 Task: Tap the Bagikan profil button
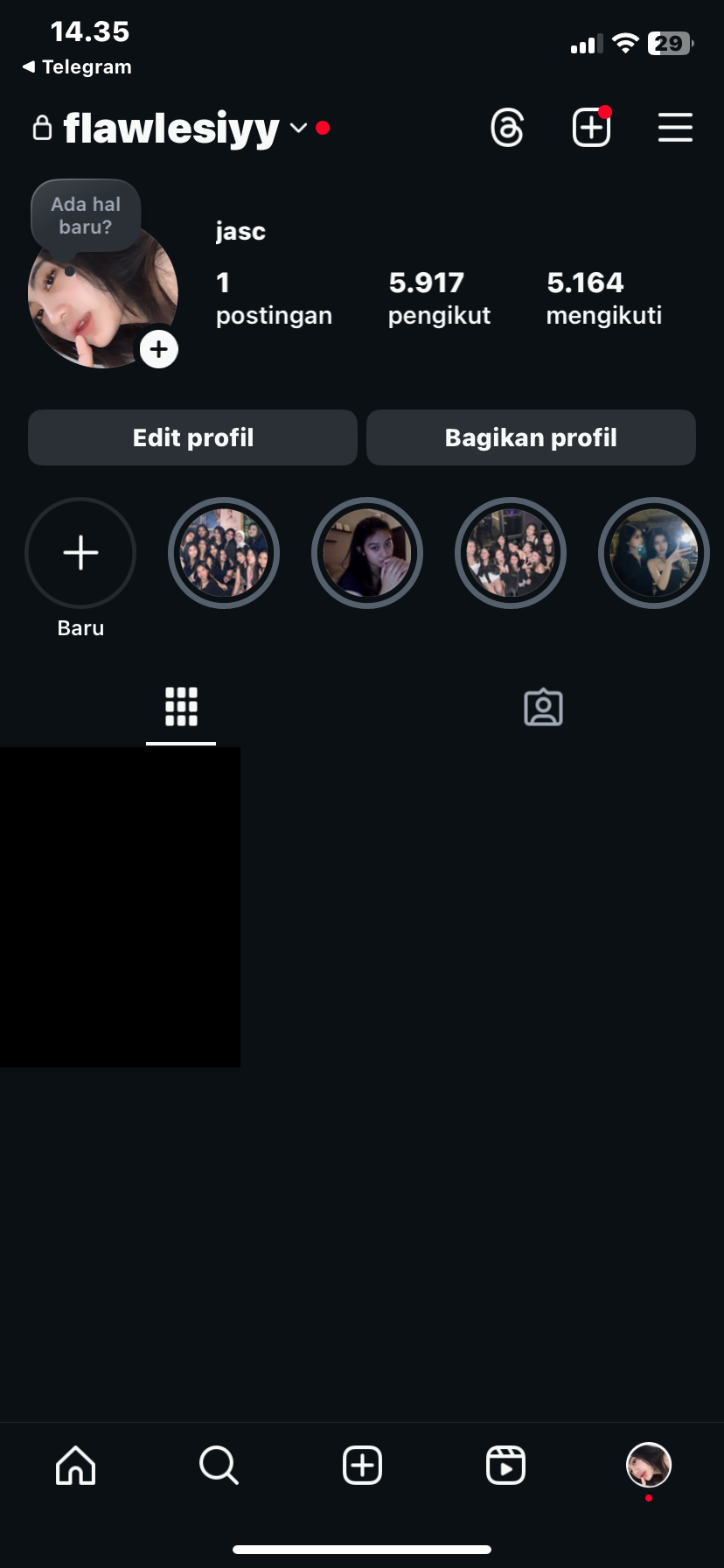click(x=531, y=437)
